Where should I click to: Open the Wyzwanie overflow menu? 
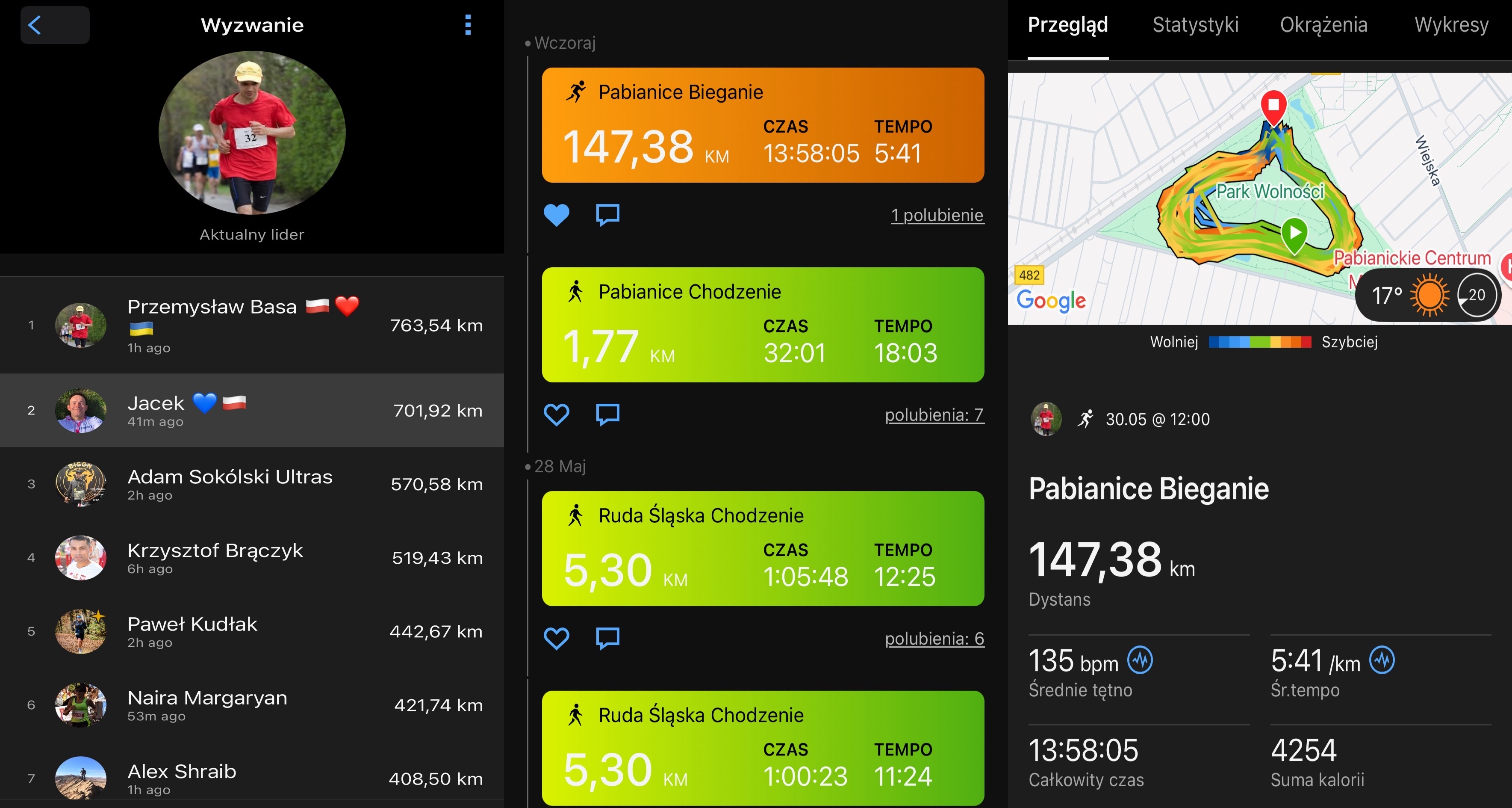(468, 25)
